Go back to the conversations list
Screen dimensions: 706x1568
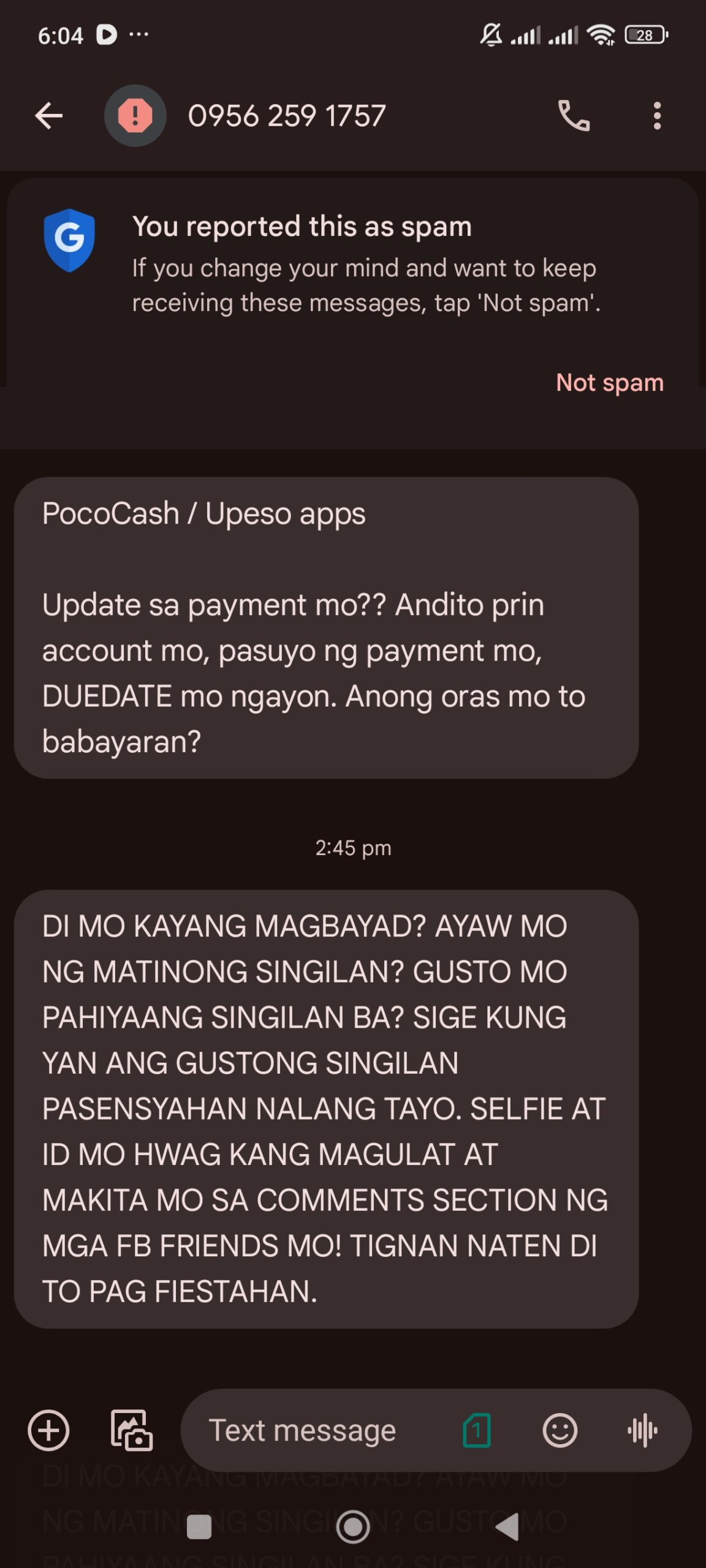(49, 116)
